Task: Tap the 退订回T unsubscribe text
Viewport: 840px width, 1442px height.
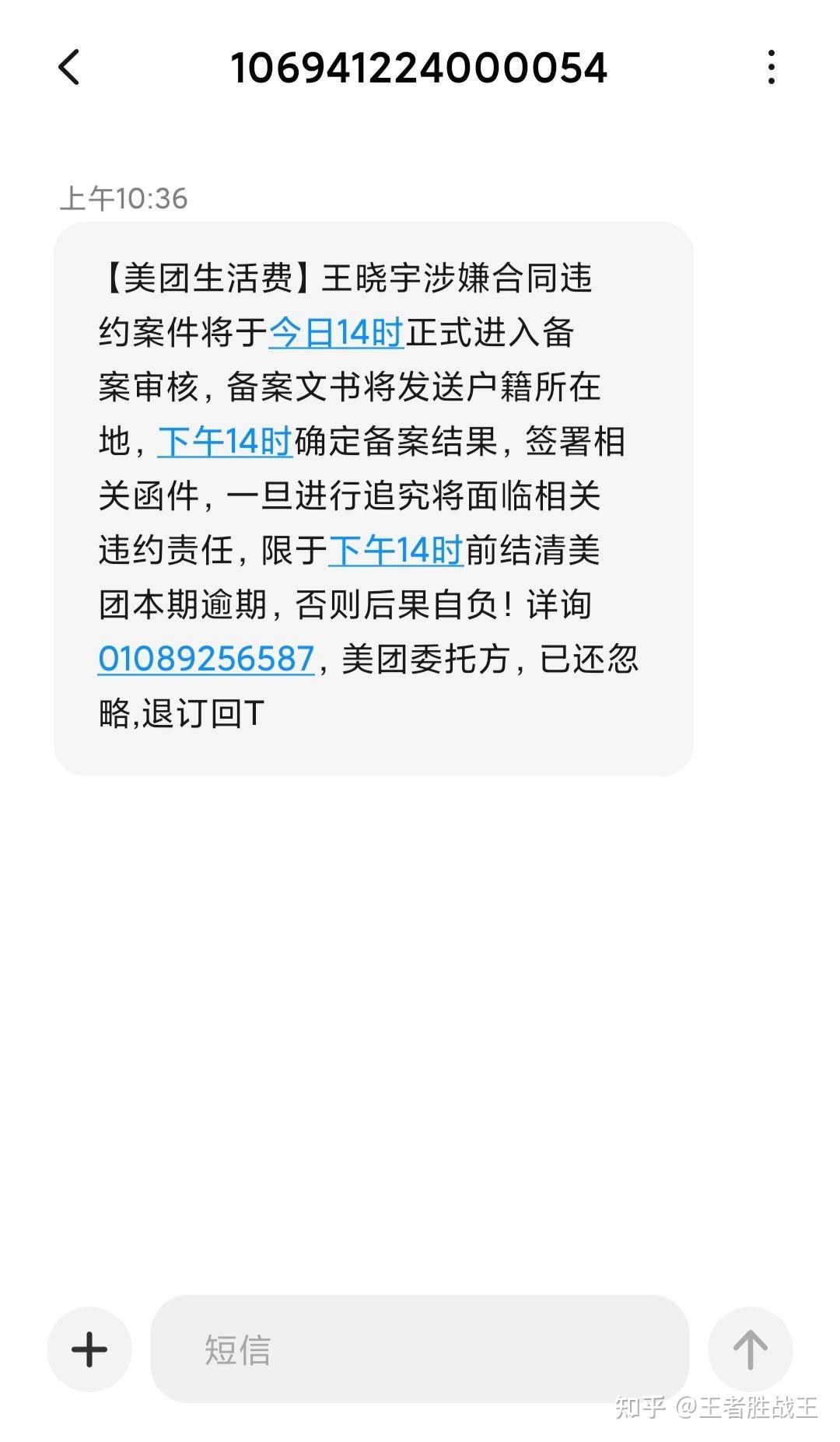Action: pyautogui.click(x=206, y=711)
